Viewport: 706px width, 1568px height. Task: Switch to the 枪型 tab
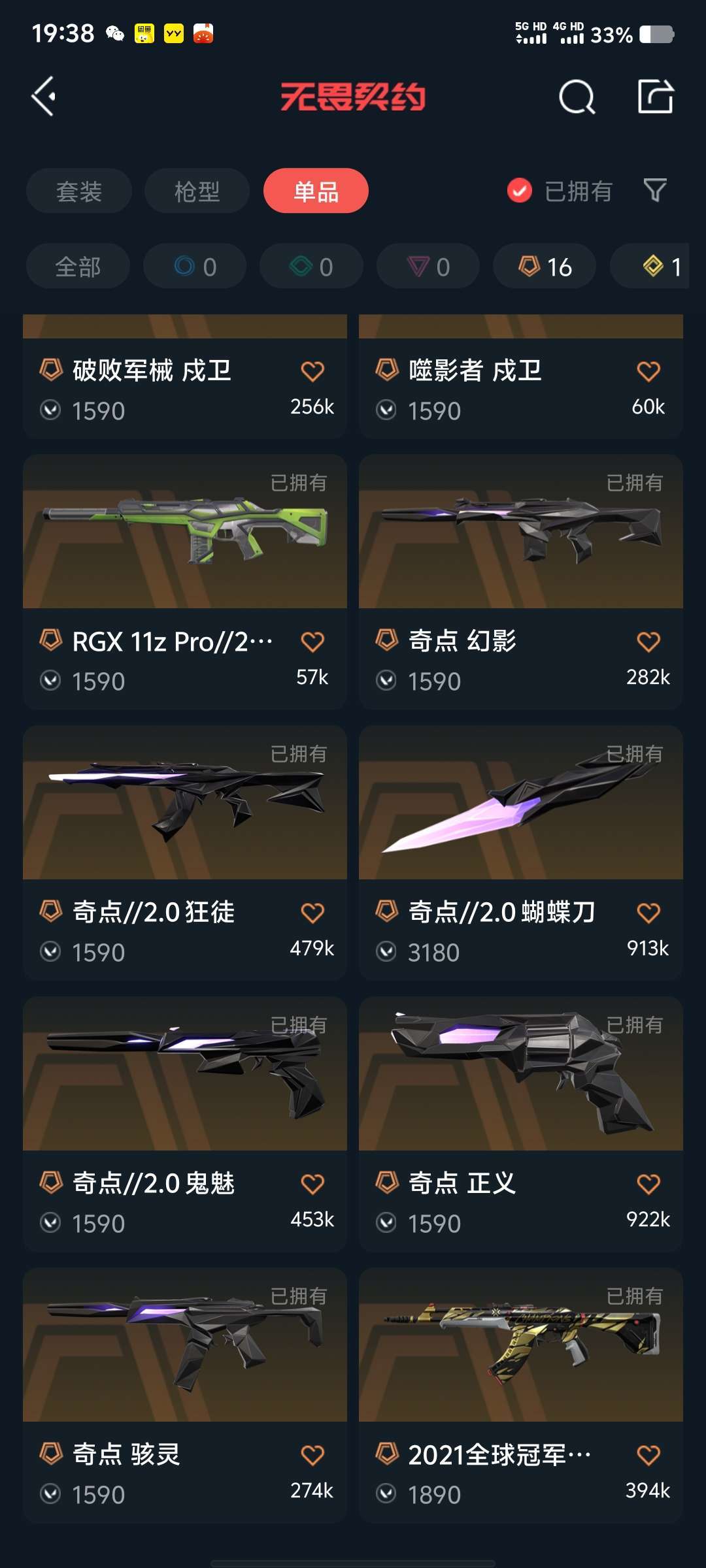tap(197, 191)
